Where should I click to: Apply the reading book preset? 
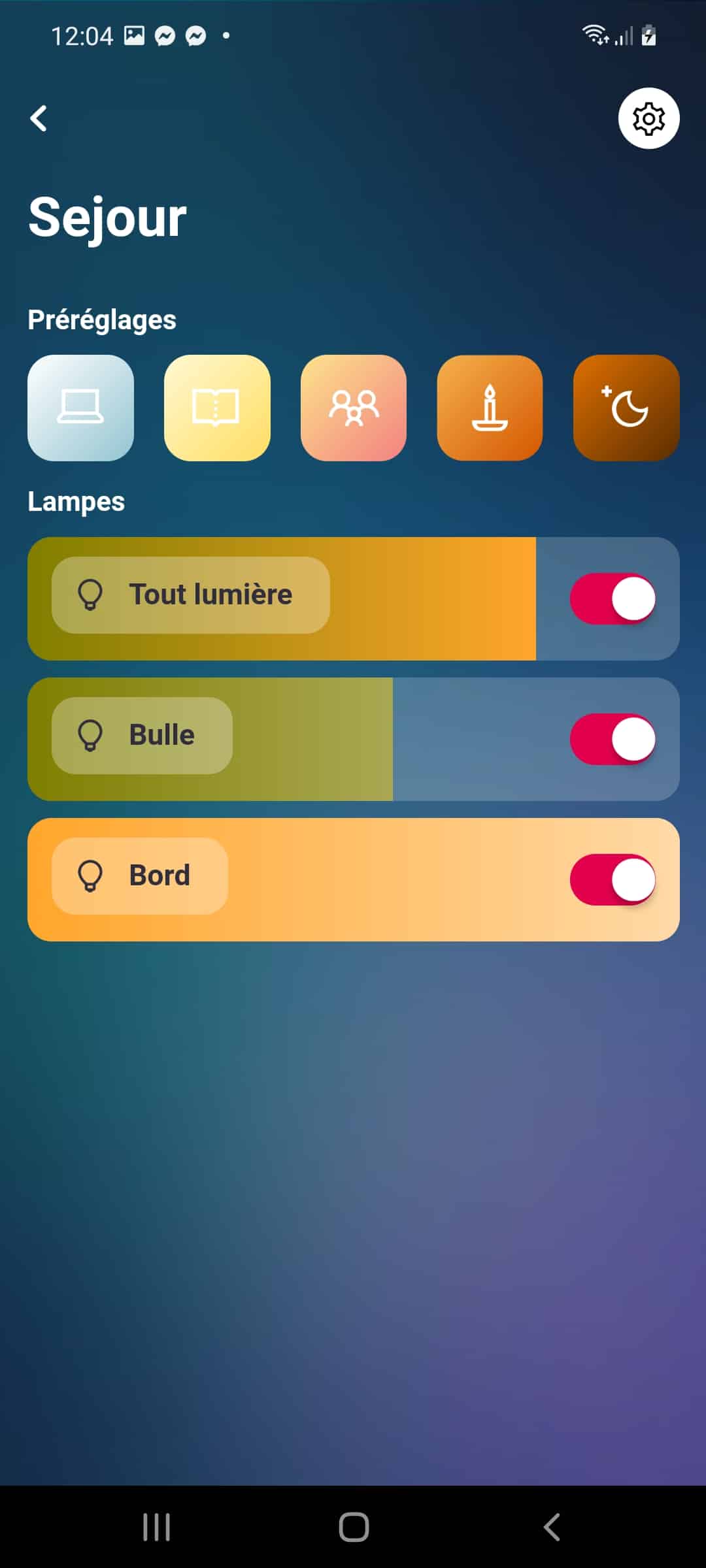pos(217,408)
